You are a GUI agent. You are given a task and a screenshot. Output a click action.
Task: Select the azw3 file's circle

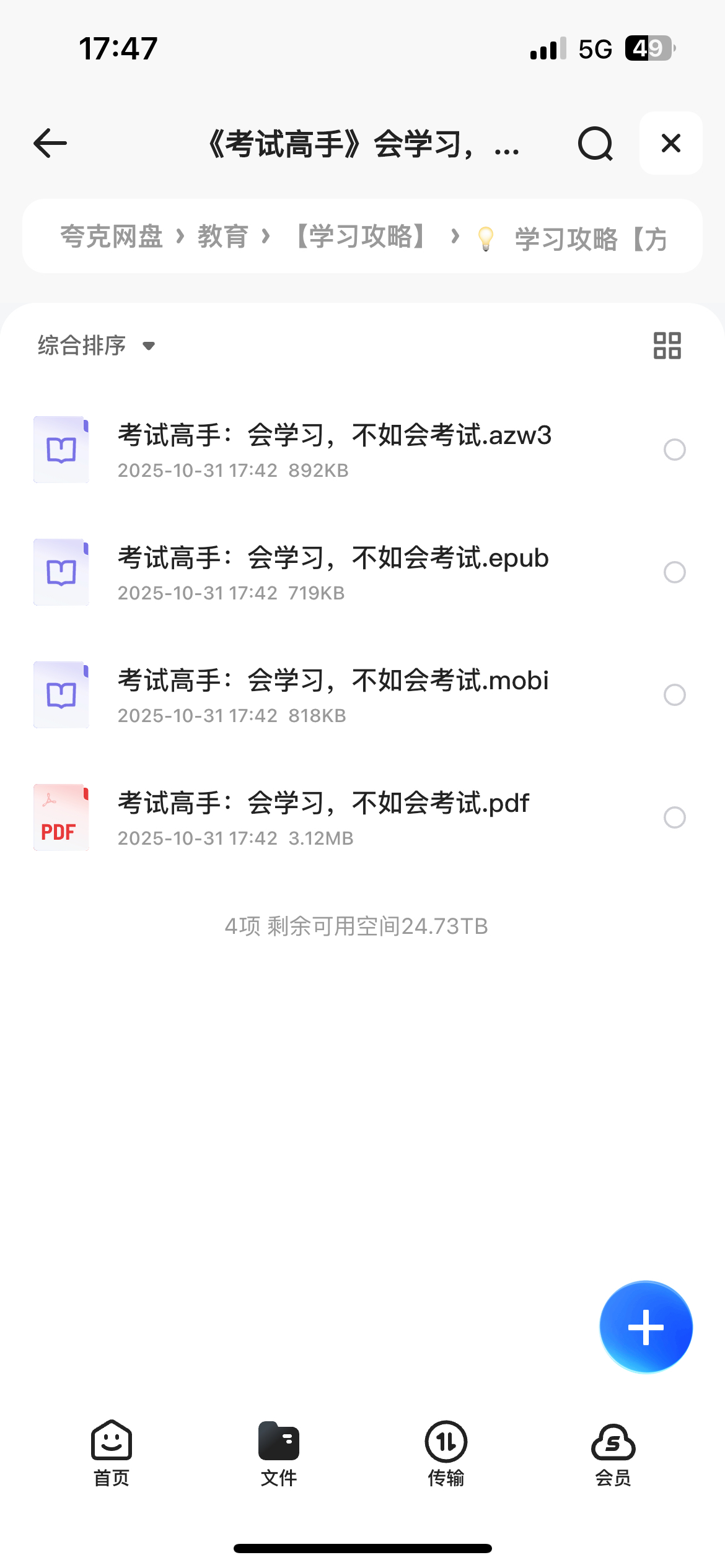click(x=674, y=450)
